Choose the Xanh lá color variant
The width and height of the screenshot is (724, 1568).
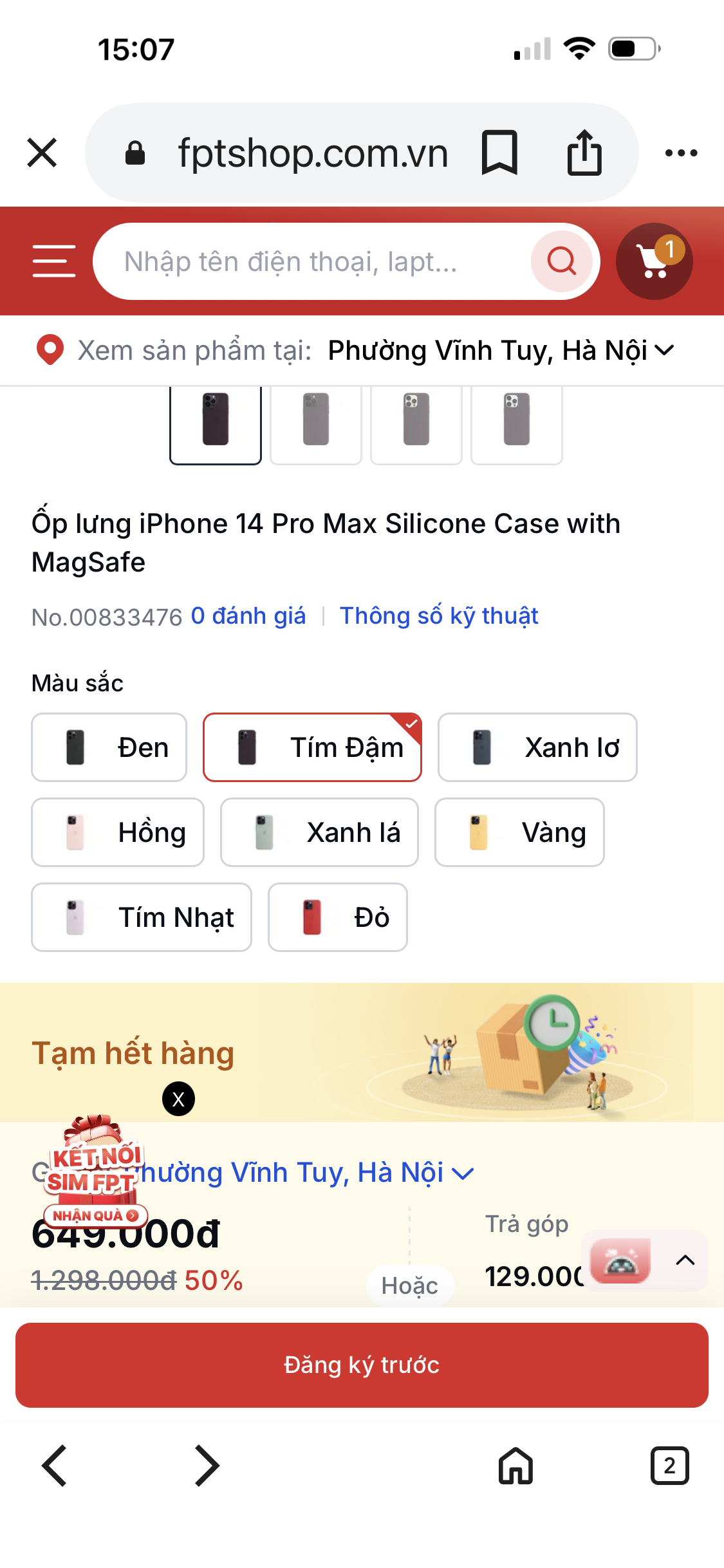tap(320, 832)
